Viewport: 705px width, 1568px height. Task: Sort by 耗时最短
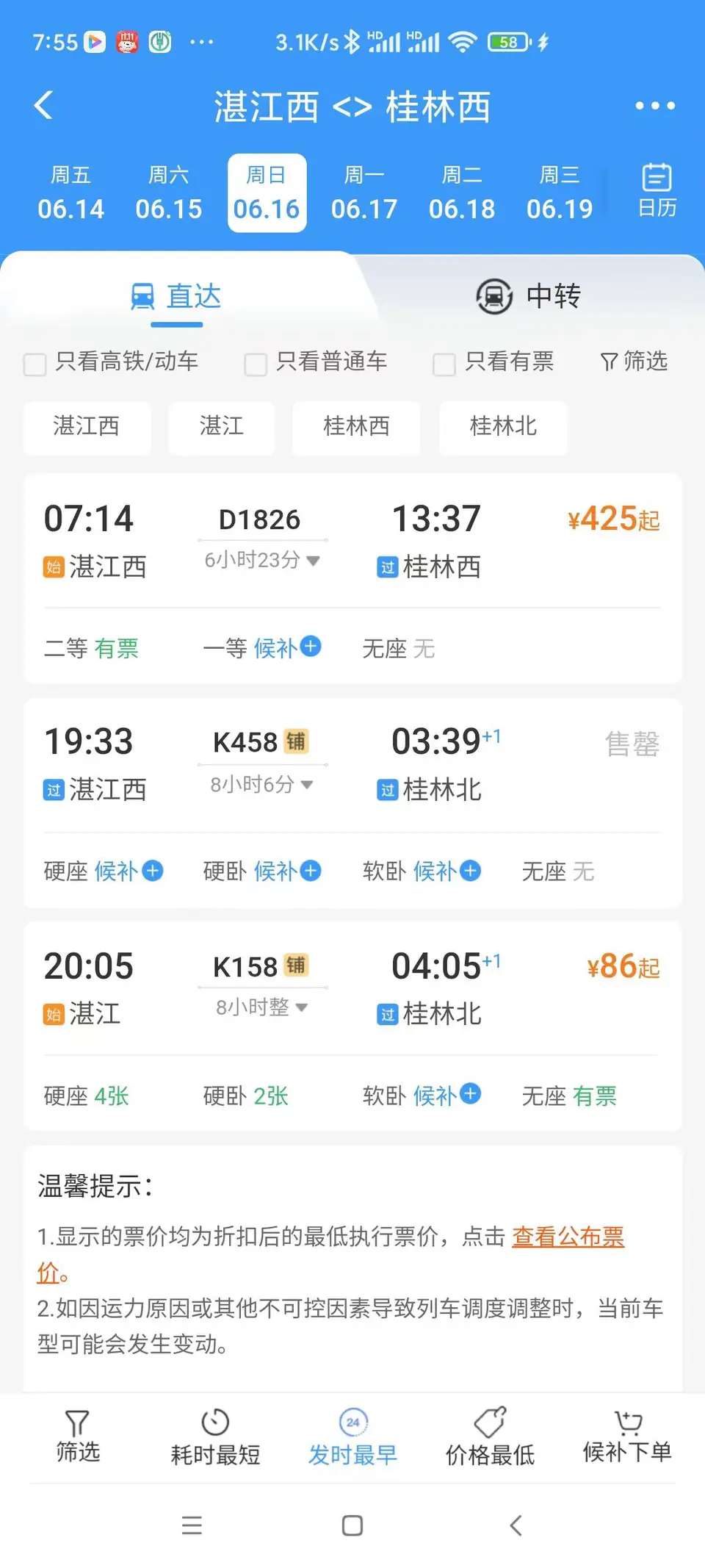click(215, 1437)
